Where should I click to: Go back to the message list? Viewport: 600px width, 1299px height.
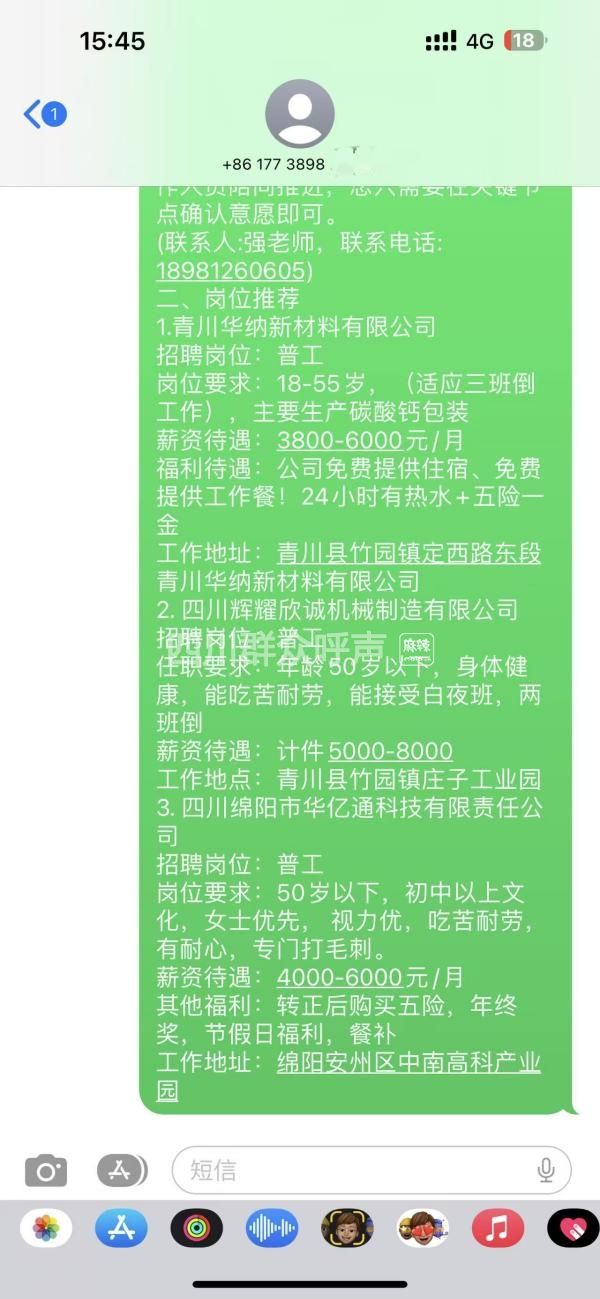(43, 114)
